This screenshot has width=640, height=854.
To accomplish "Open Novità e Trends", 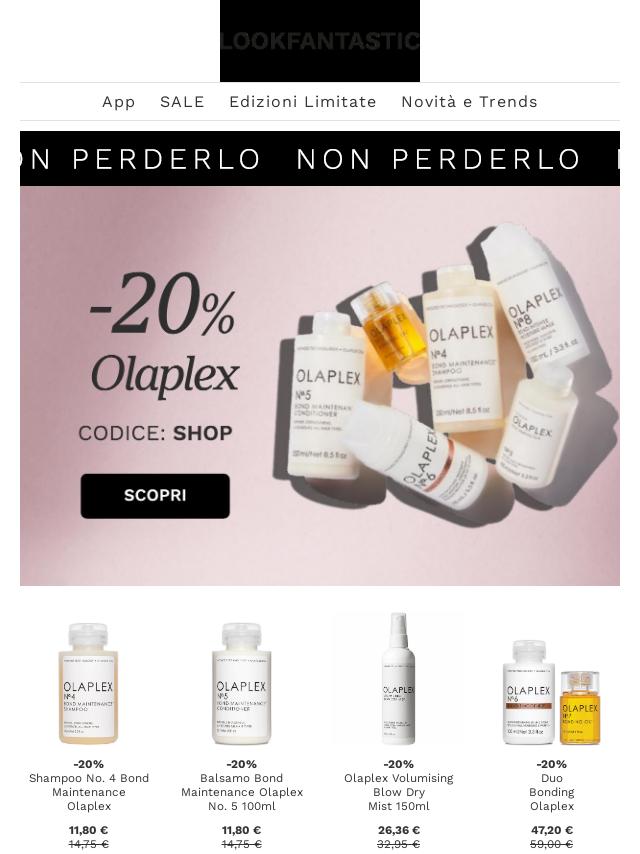I will (x=469, y=102).
